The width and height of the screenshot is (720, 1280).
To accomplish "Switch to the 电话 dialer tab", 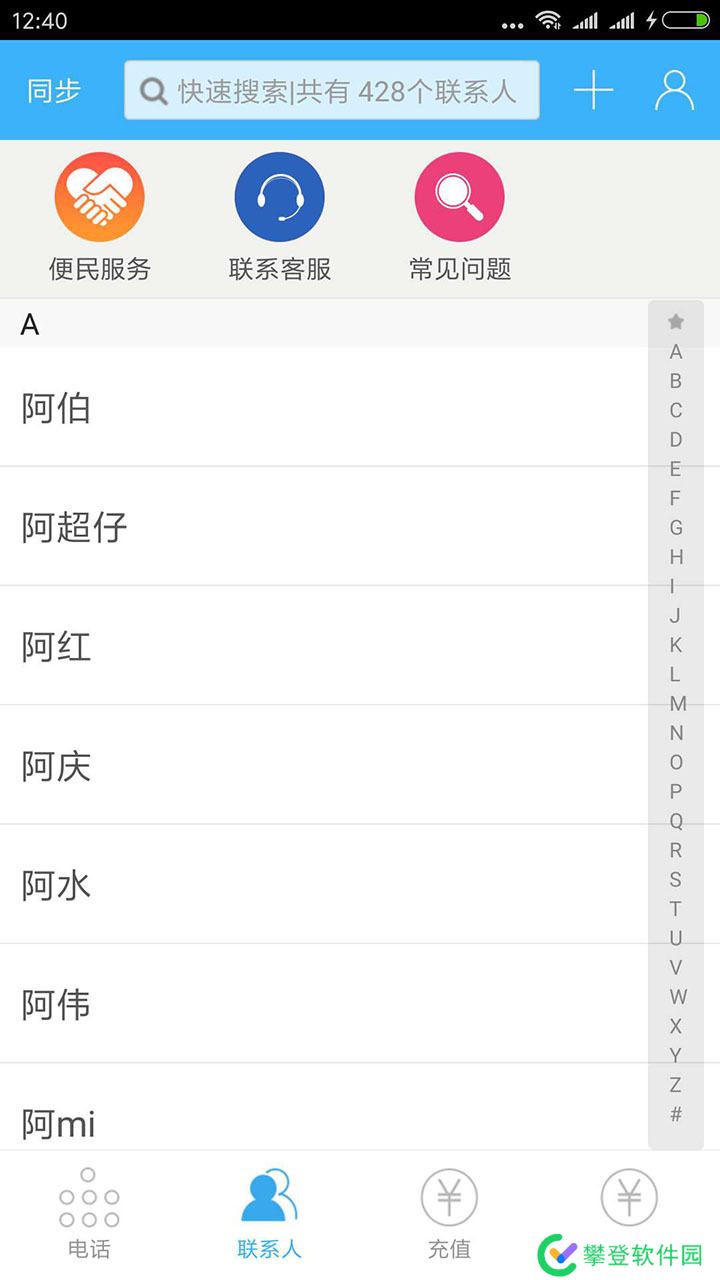I will pyautogui.click(x=89, y=1212).
